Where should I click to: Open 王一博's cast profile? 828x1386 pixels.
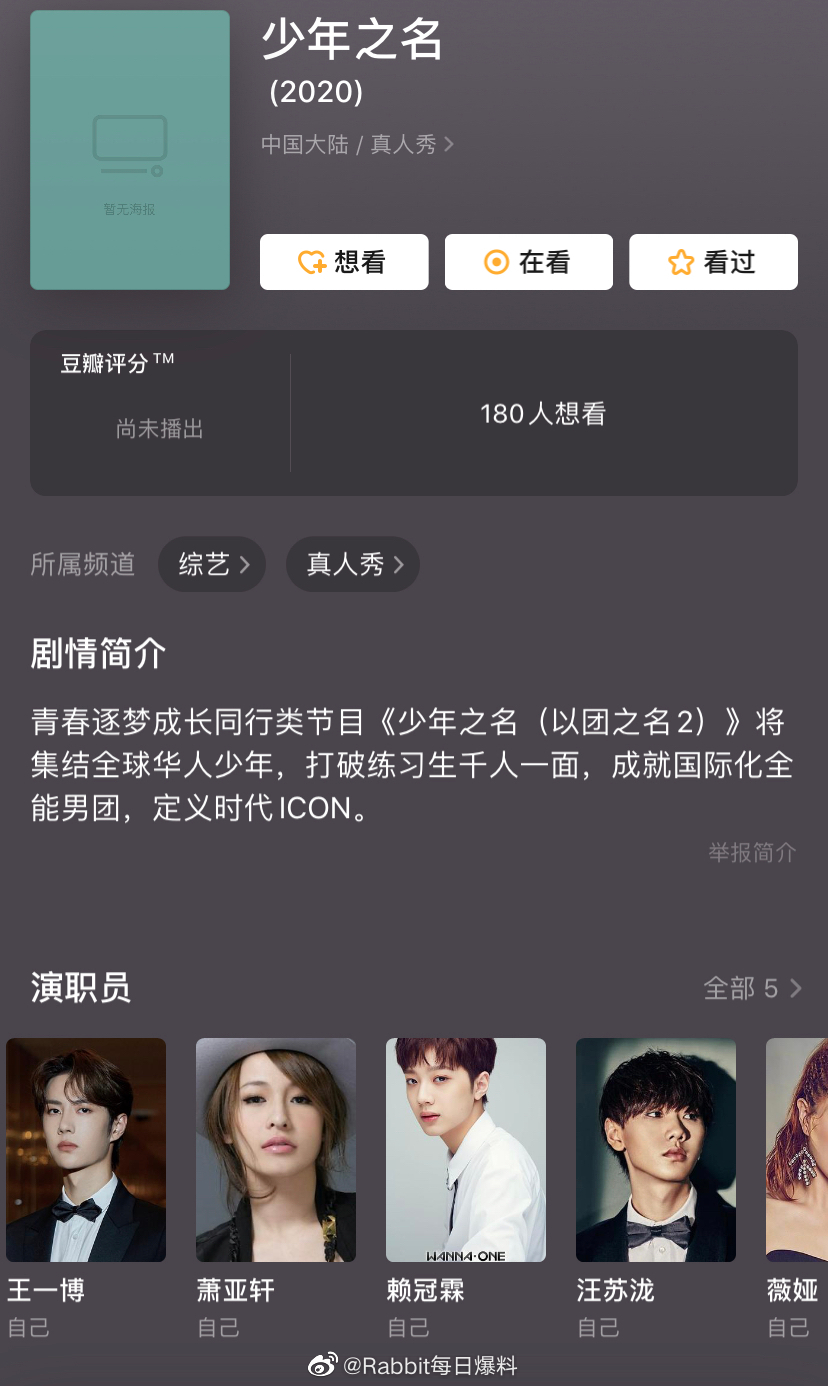[x=86, y=1150]
